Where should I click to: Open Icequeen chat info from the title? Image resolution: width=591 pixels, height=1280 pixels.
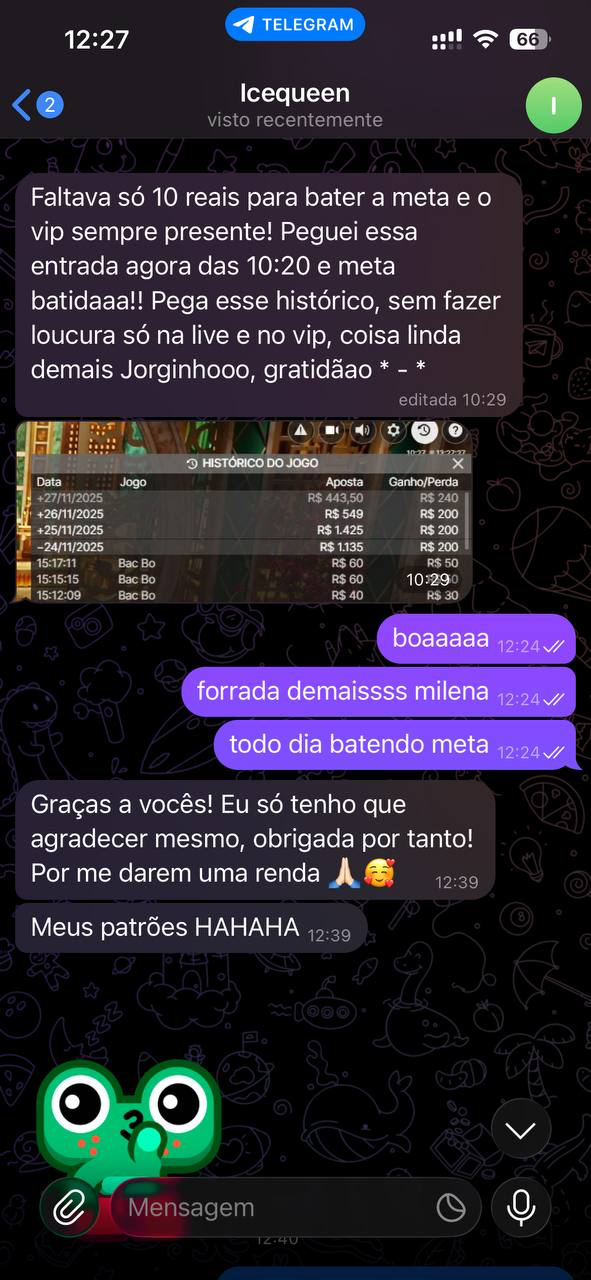pyautogui.click(x=295, y=105)
